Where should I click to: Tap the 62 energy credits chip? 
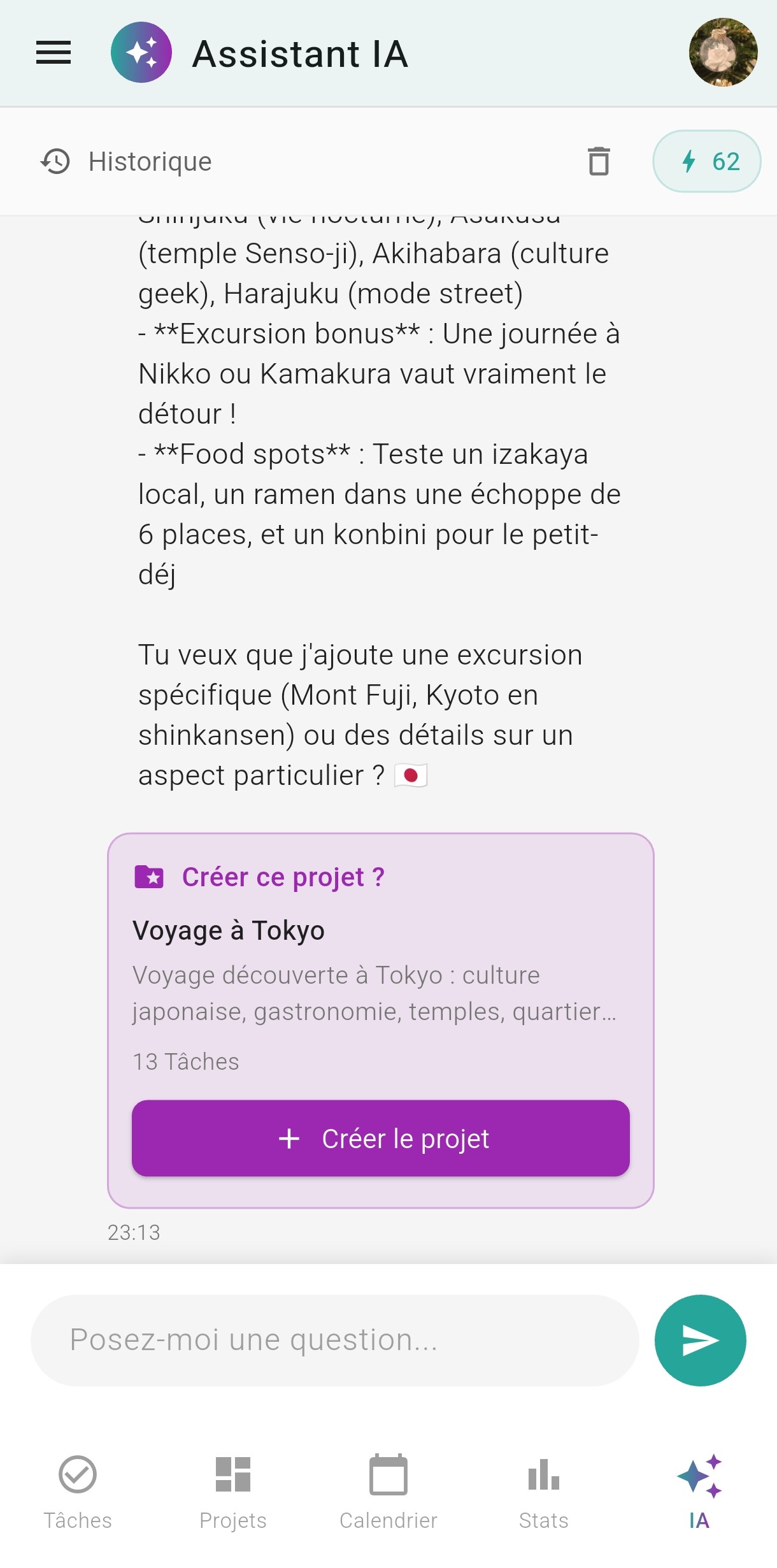pos(707,161)
